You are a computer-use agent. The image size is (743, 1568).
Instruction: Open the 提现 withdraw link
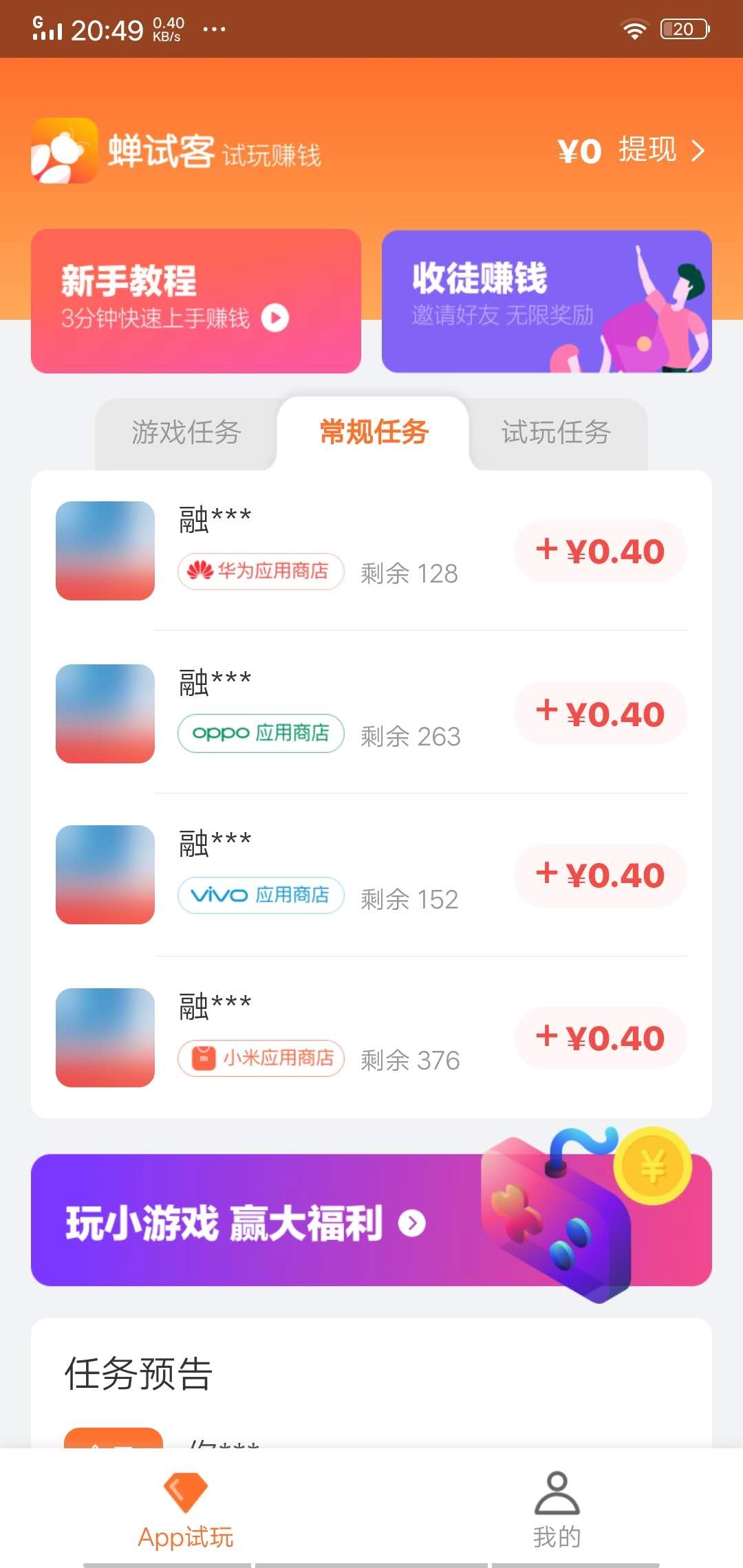(648, 150)
